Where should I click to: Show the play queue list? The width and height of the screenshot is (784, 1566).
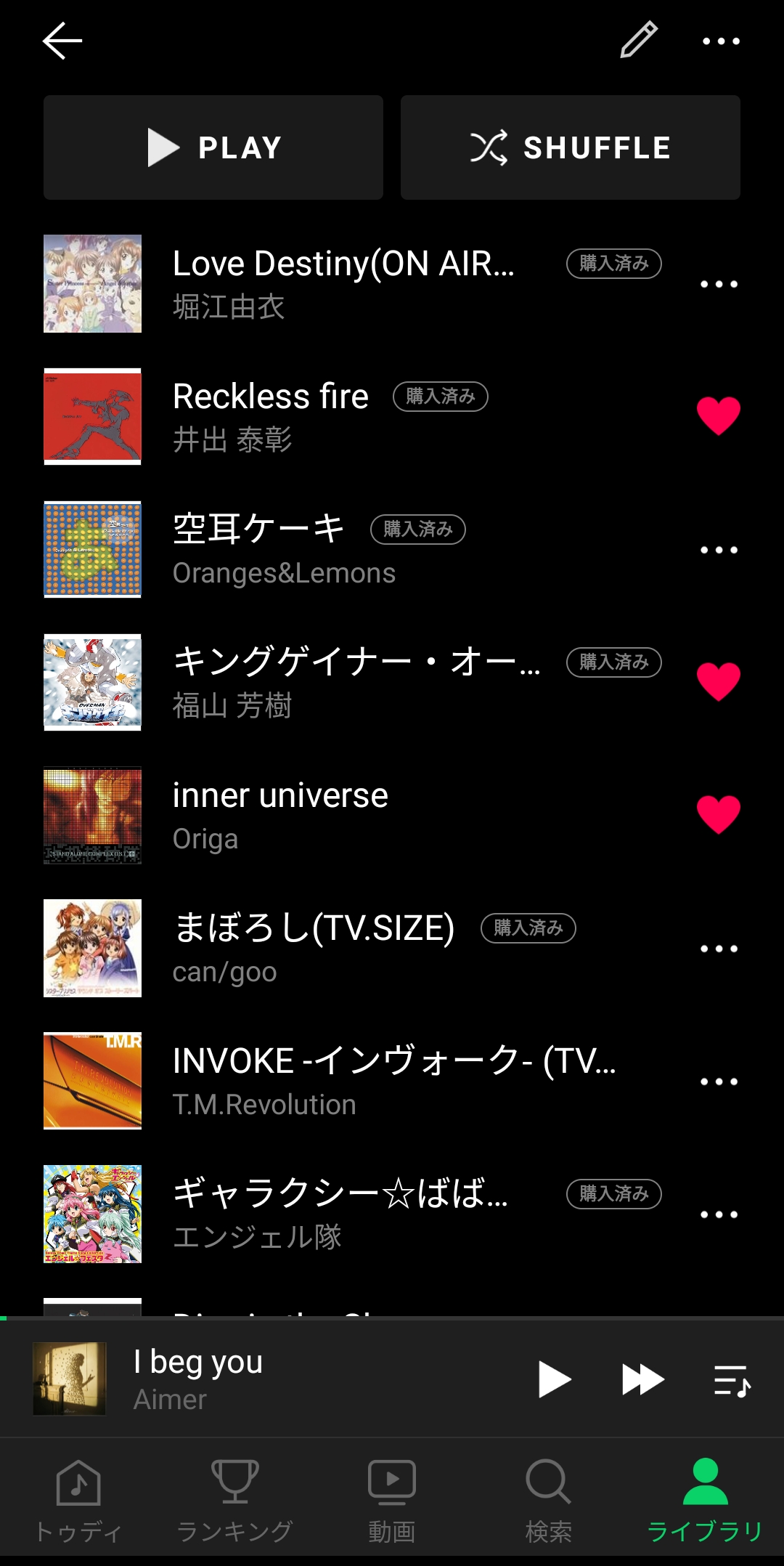(732, 1380)
